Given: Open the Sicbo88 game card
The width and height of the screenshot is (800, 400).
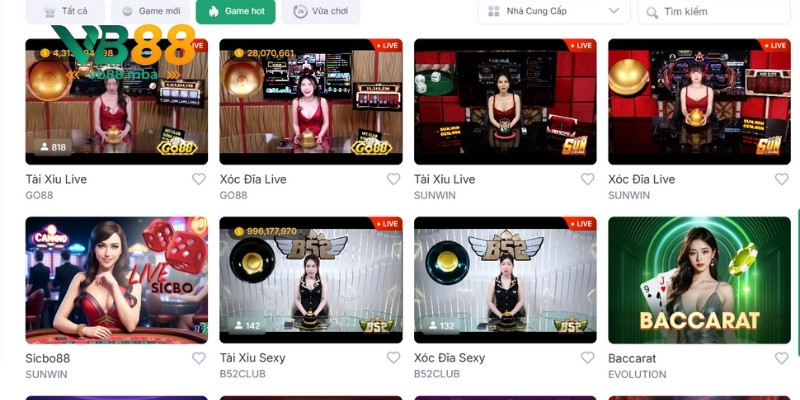Looking at the screenshot, I should (116, 280).
